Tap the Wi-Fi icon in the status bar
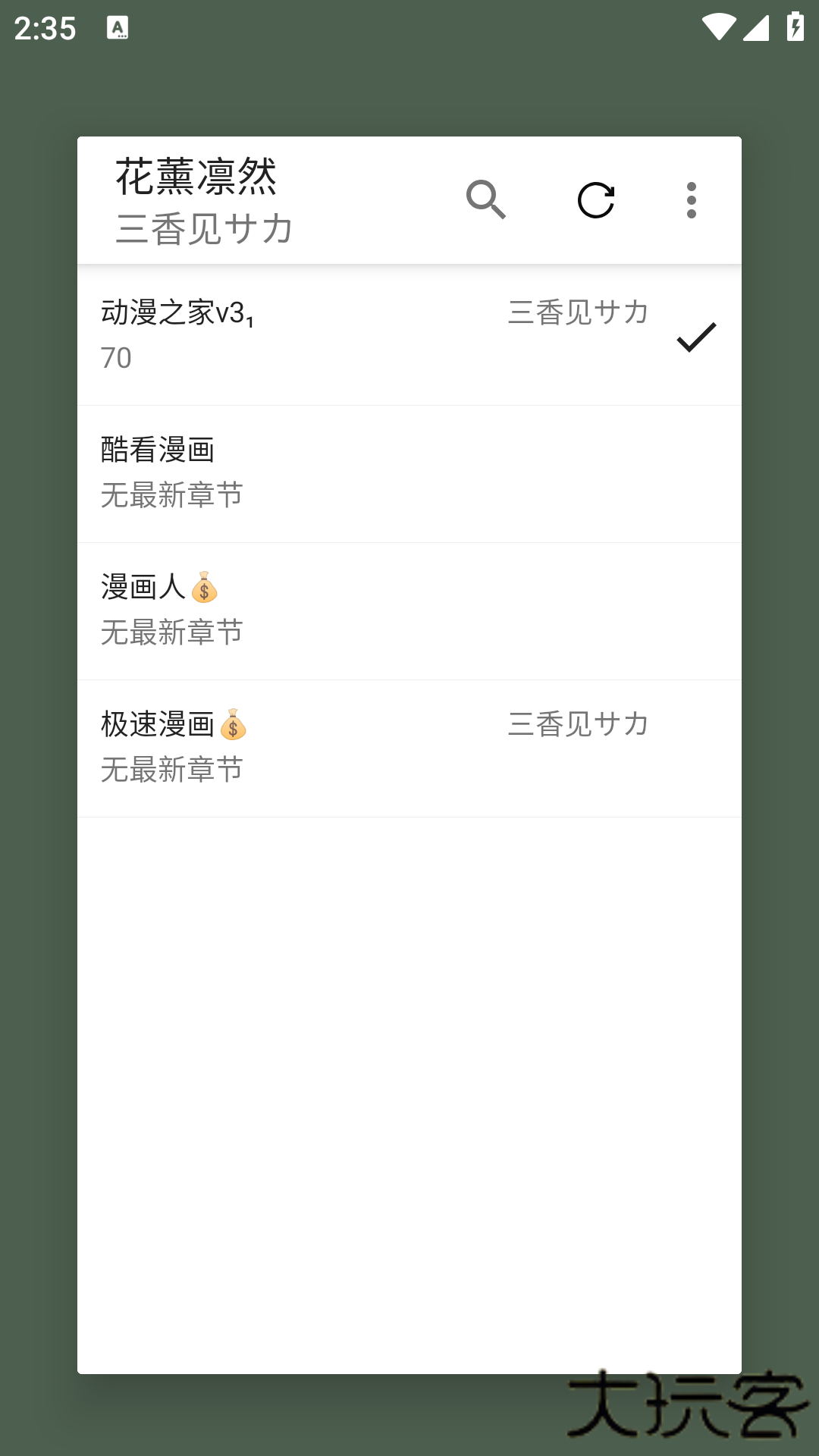This screenshot has height=1456, width=819. click(718, 24)
